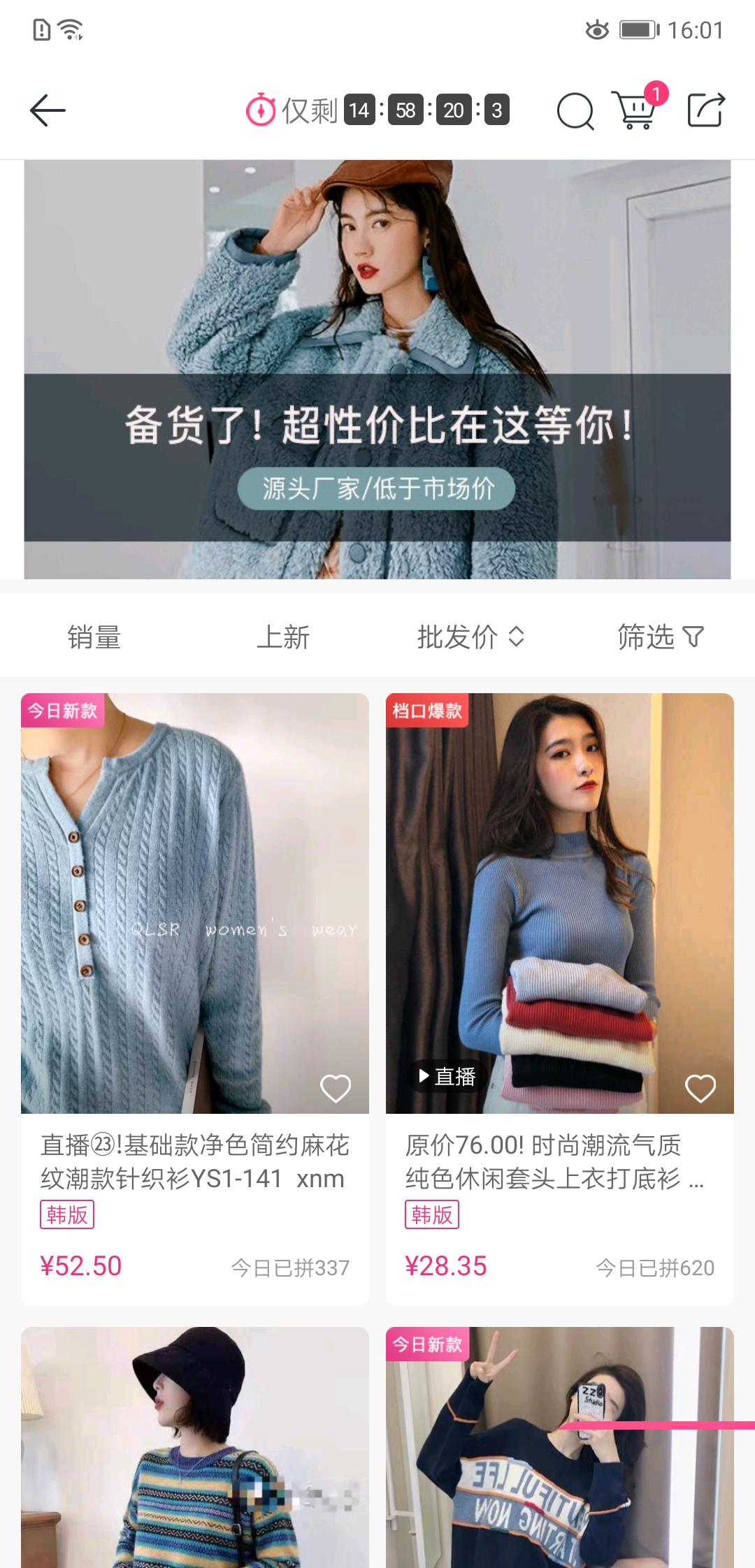
Task: Open the ¥52.50 麻花纹针织衫 product card
Action: pos(195,999)
